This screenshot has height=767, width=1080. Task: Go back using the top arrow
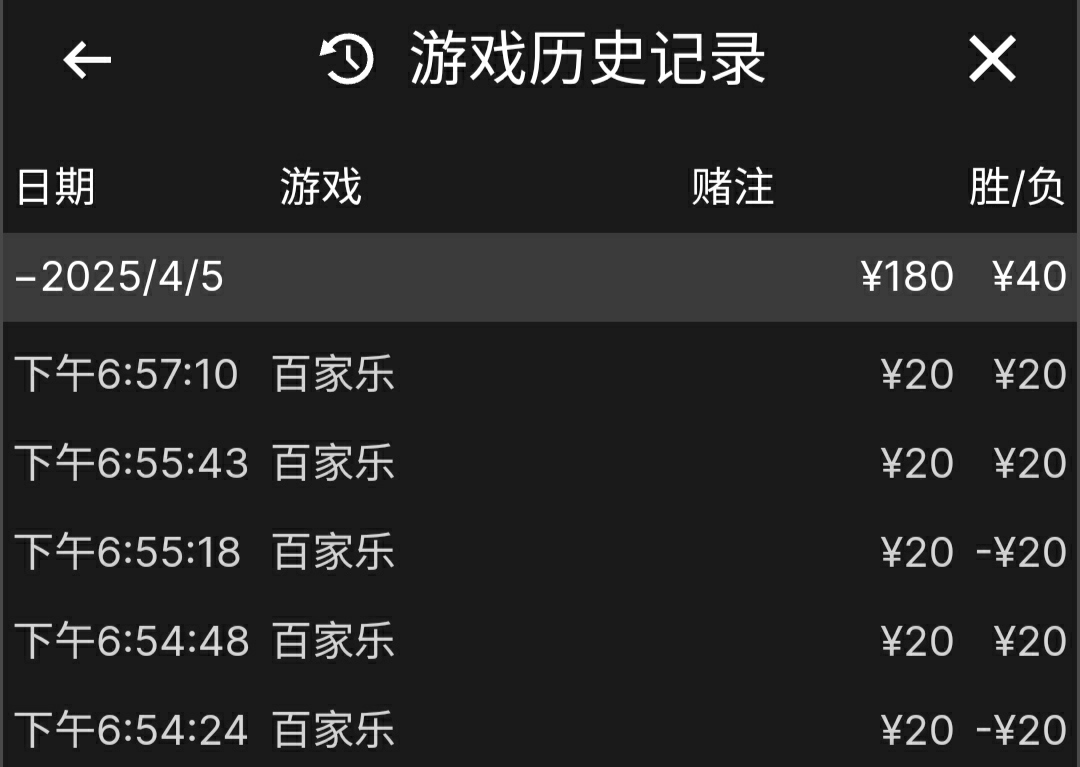[x=87, y=60]
